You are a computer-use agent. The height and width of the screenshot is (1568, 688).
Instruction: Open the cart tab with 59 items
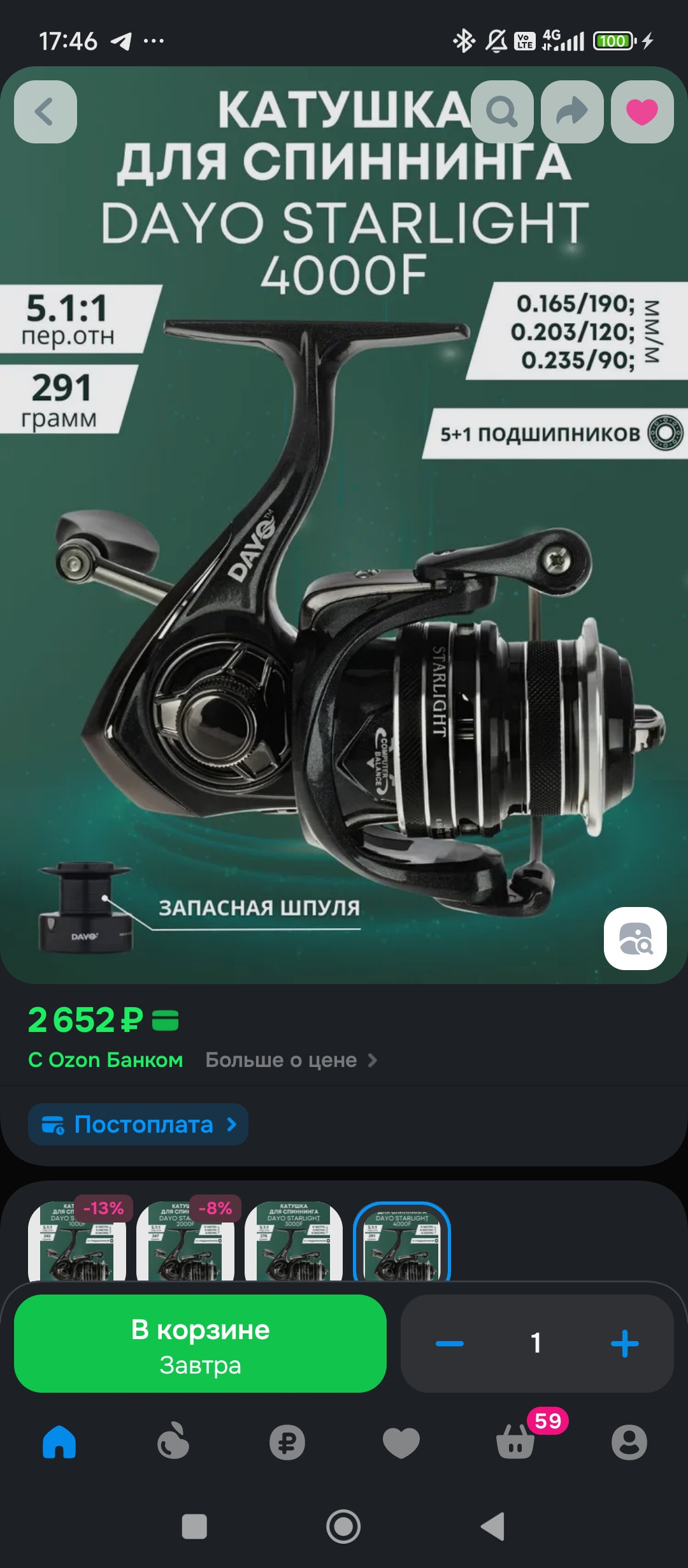(516, 1442)
